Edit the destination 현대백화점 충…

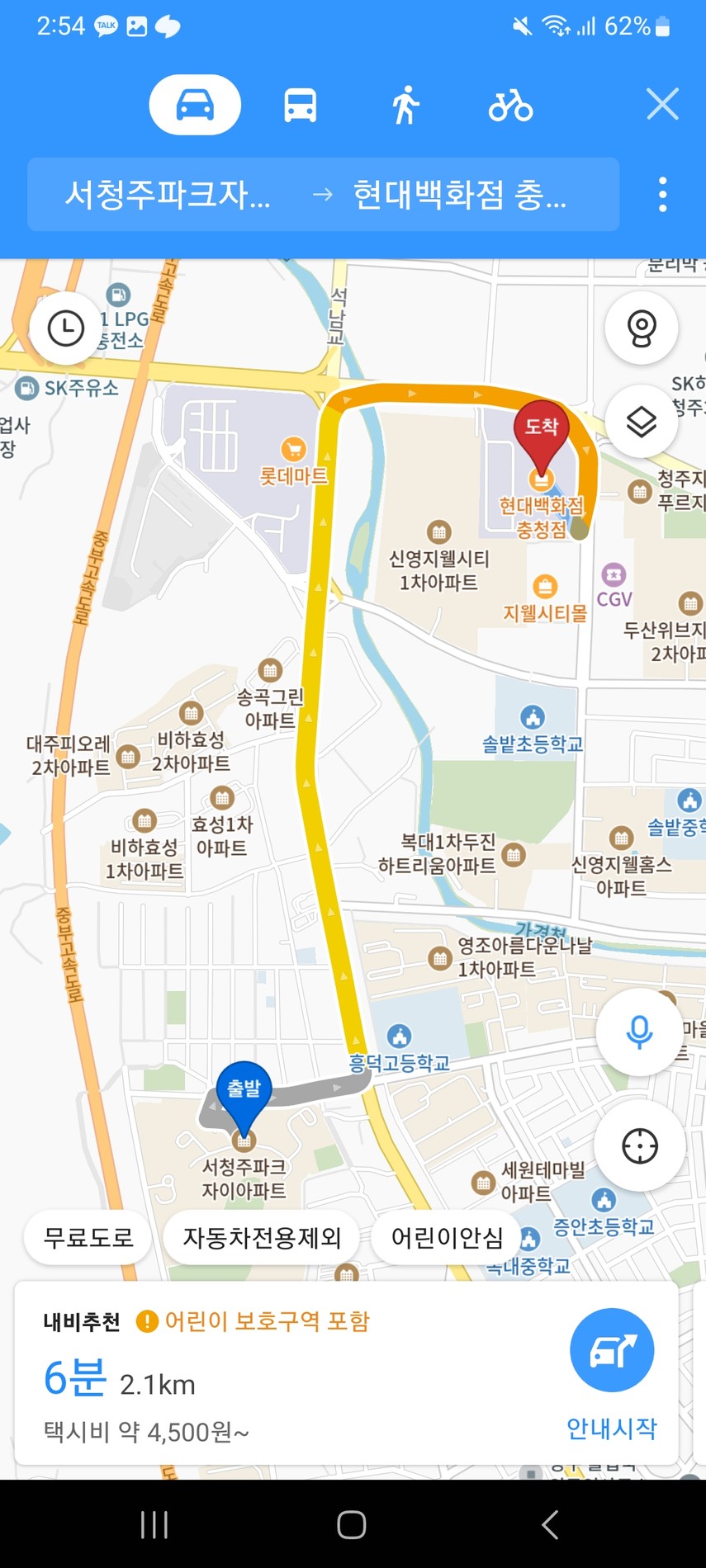[x=460, y=195]
